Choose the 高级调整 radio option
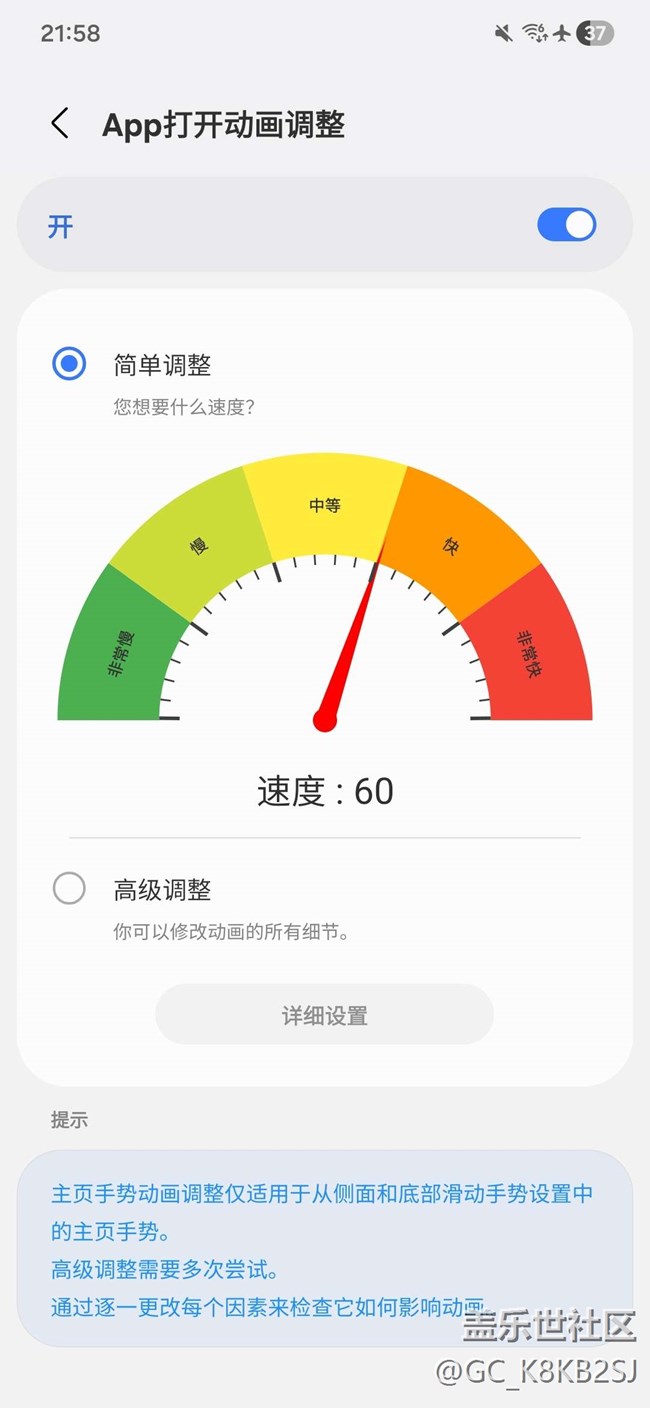This screenshot has height=1408, width=650. (69, 888)
